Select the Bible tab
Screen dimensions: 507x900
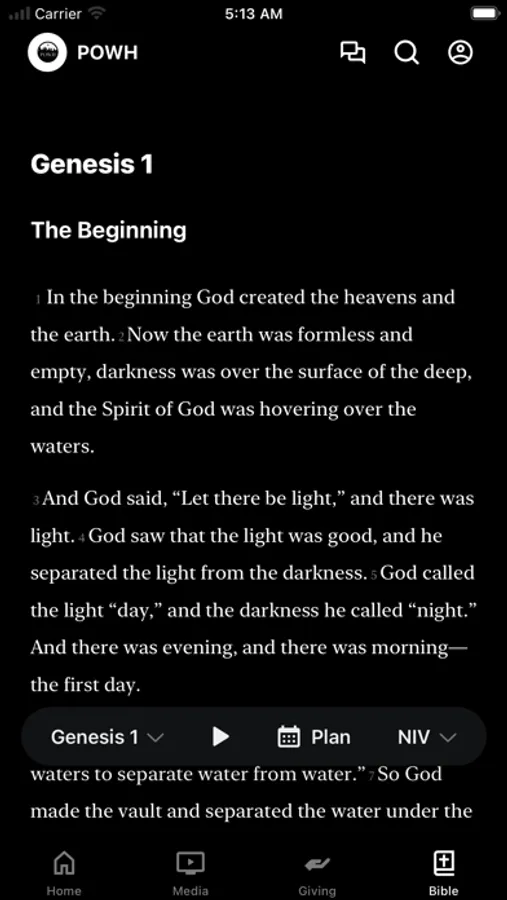[443, 872]
